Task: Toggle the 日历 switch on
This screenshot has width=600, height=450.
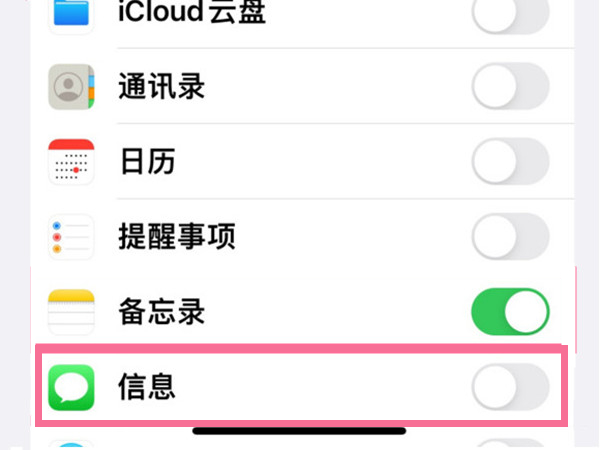Action: coord(510,161)
